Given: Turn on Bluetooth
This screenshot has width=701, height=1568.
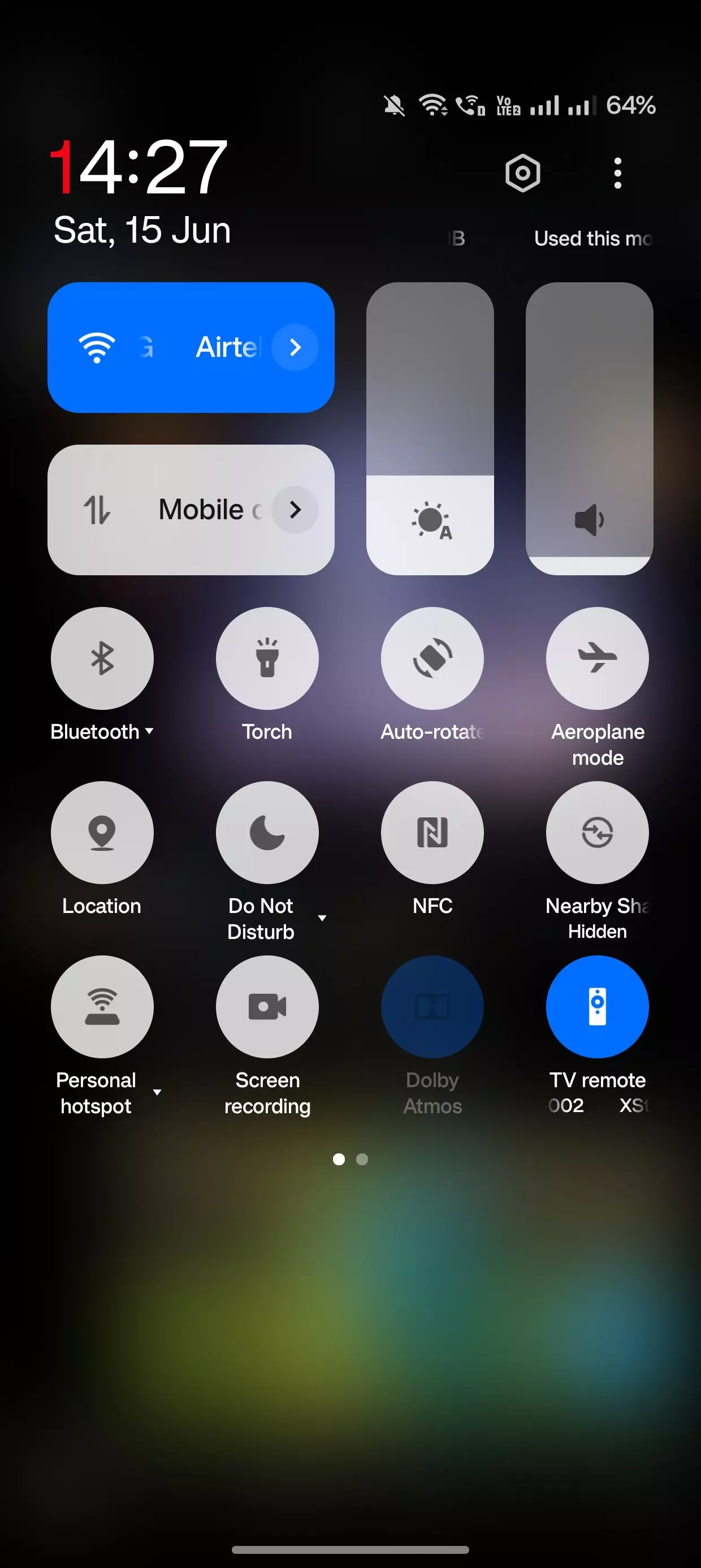Looking at the screenshot, I should [102, 658].
